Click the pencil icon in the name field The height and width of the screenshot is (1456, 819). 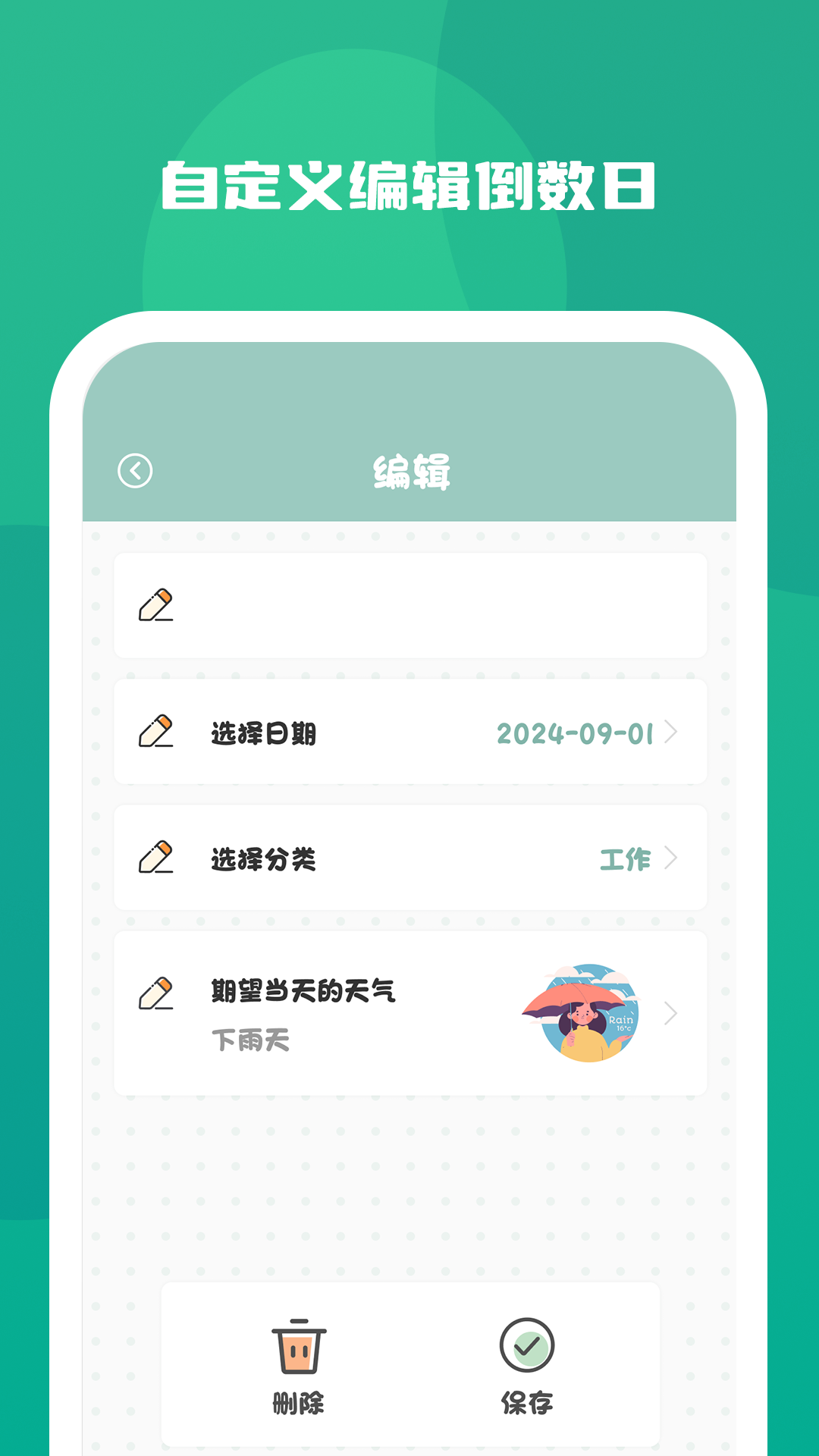click(x=155, y=604)
